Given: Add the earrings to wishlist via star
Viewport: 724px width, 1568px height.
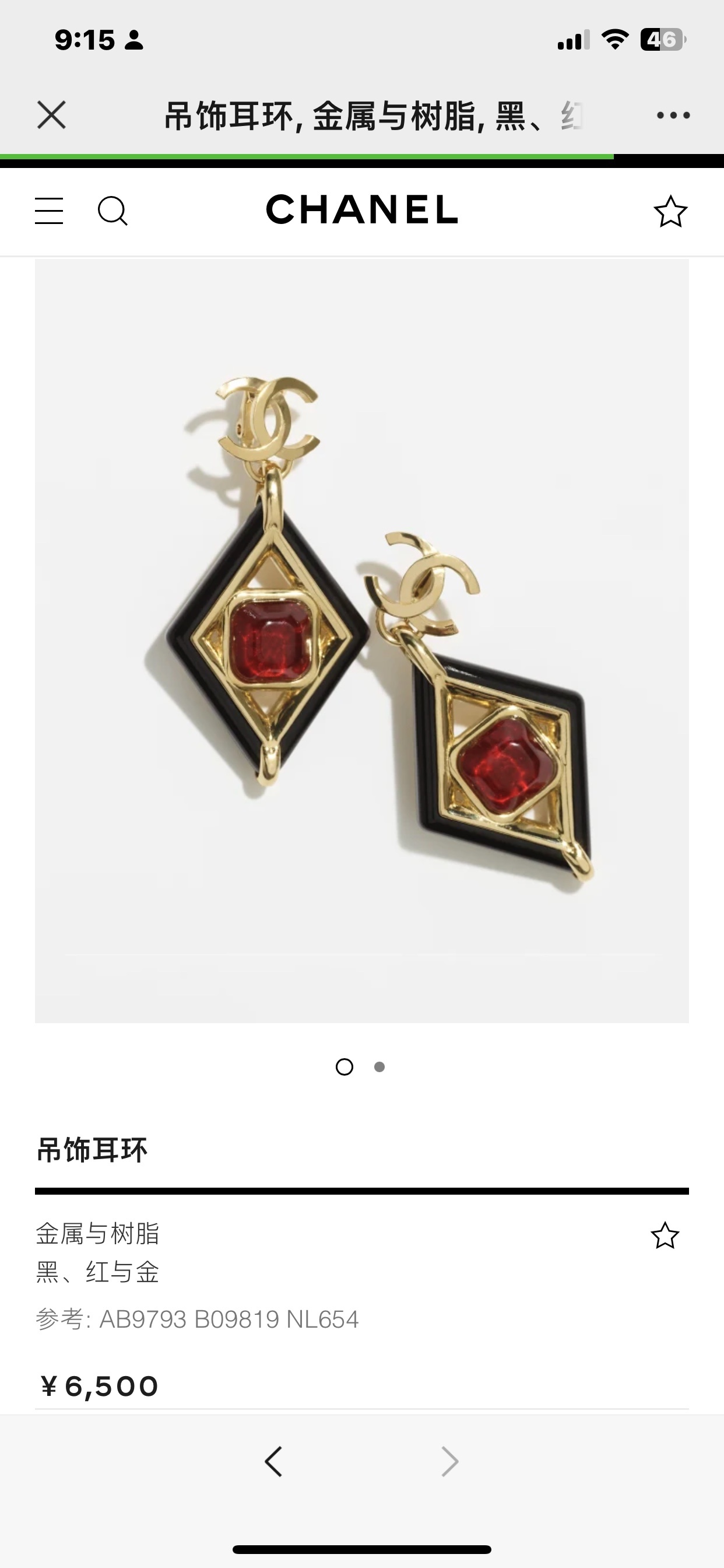Looking at the screenshot, I should tap(665, 1235).
